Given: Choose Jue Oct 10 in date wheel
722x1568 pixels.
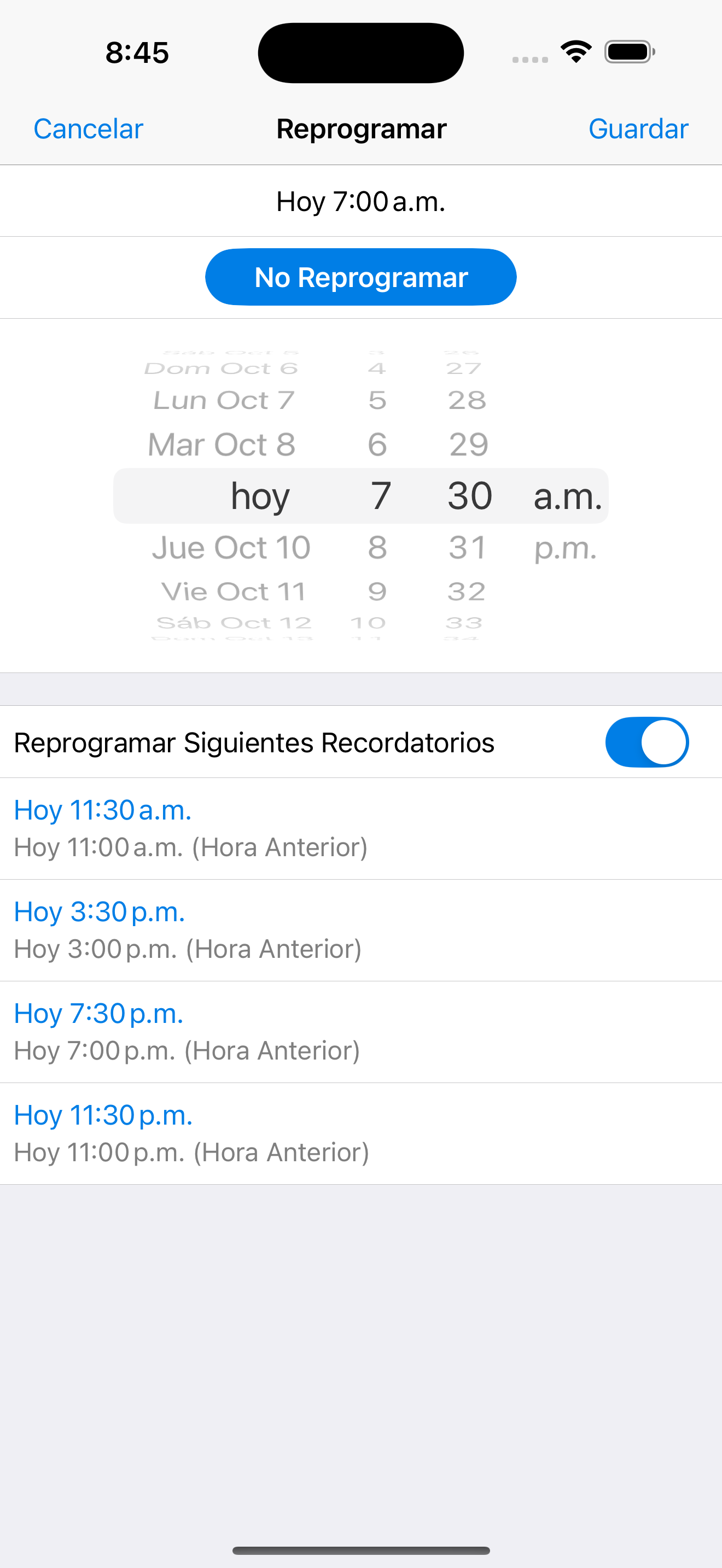Looking at the screenshot, I should [x=231, y=547].
